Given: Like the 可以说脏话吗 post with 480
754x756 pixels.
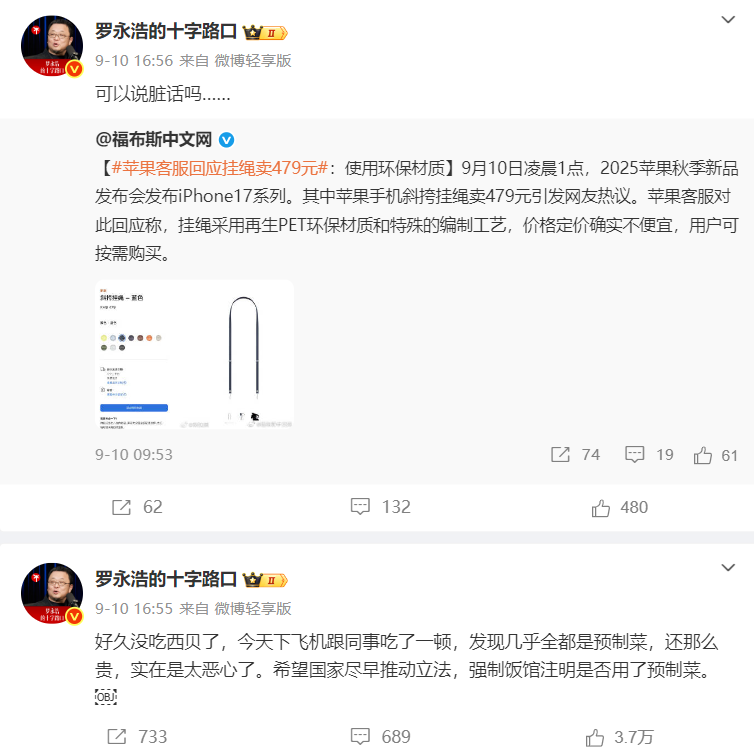Looking at the screenshot, I should [x=619, y=507].
